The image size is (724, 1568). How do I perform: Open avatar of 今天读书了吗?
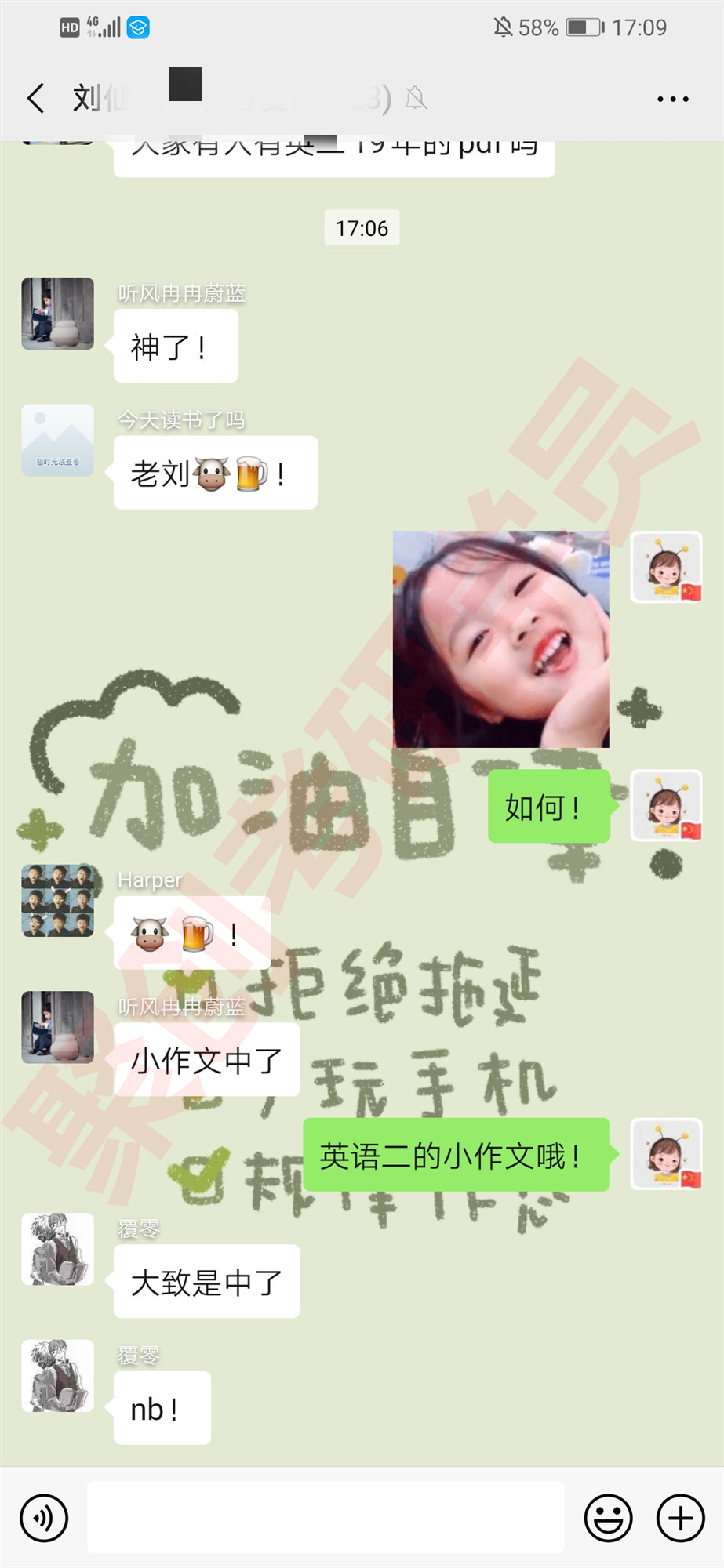[x=57, y=441]
